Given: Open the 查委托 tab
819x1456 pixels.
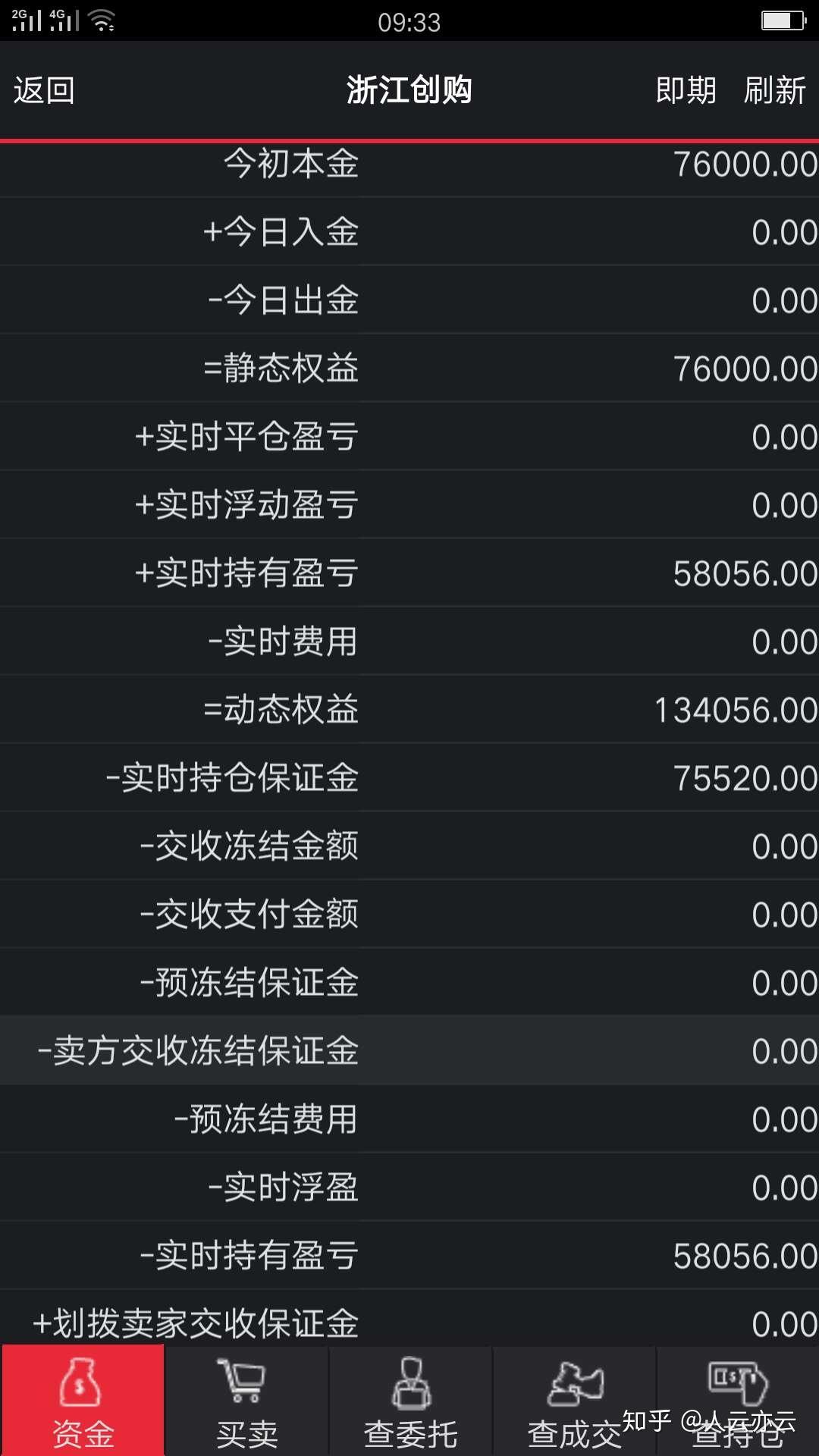Looking at the screenshot, I should coord(410,1401).
